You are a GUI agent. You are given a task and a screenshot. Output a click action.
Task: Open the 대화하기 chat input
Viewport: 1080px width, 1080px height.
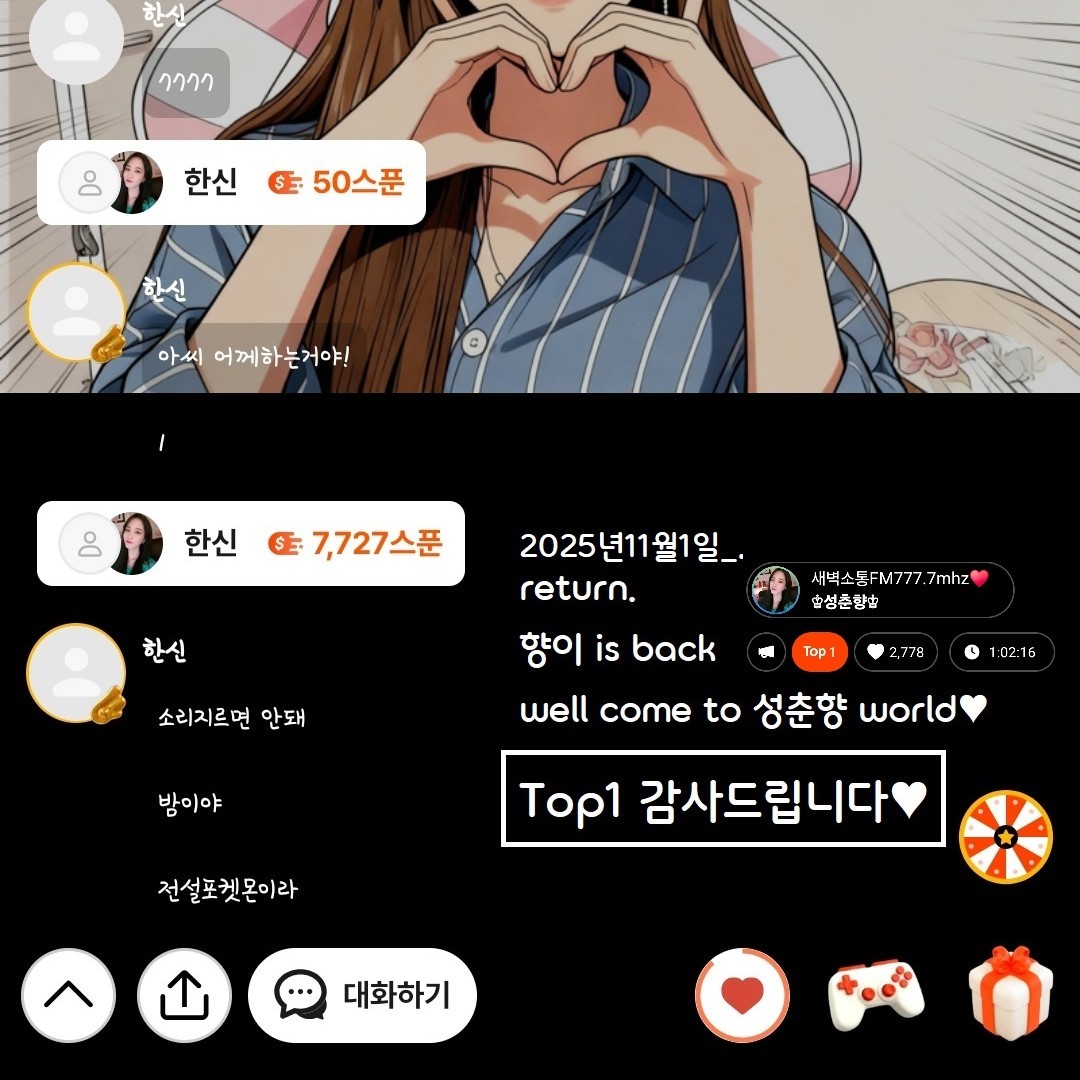[362, 995]
